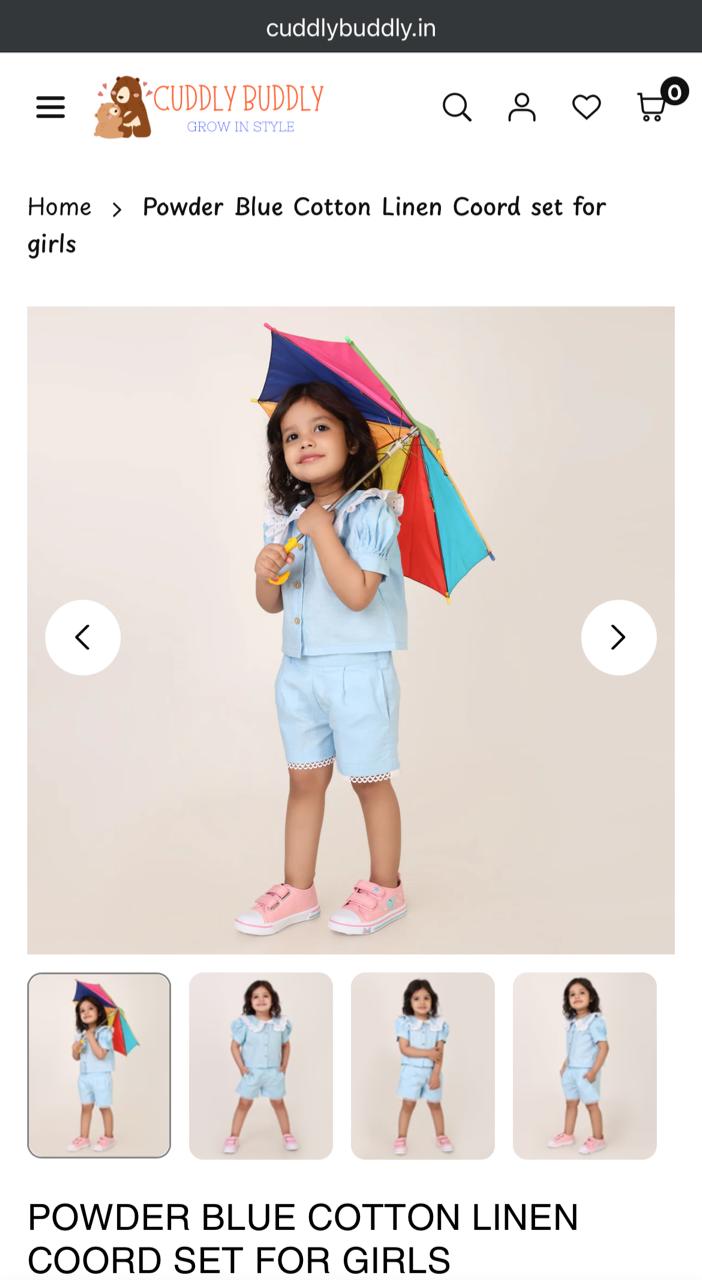The image size is (702, 1280).
Task: Select the fourth product thumbnail
Action: tap(585, 1065)
